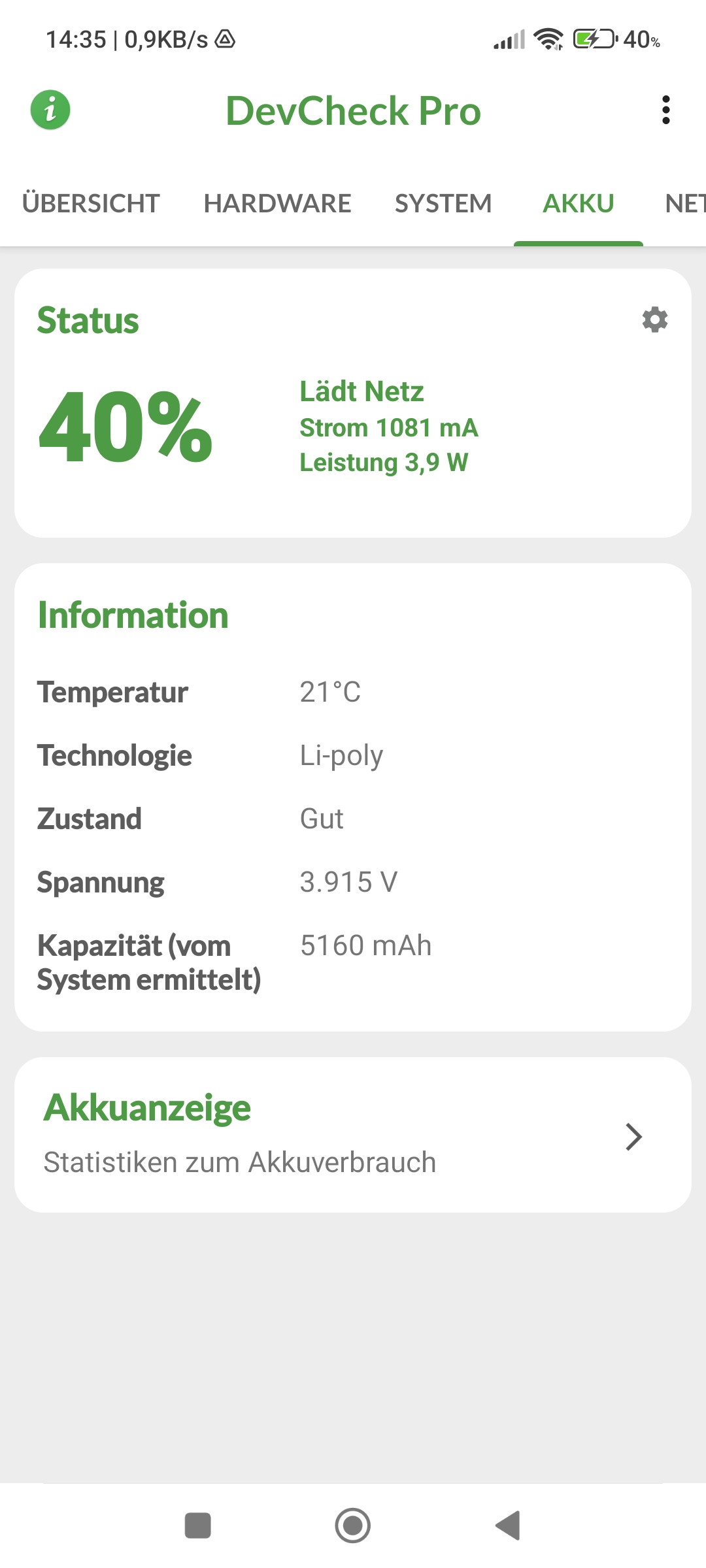This screenshot has width=706, height=1568.
Task: Go back with system back button
Action: 508,1526
